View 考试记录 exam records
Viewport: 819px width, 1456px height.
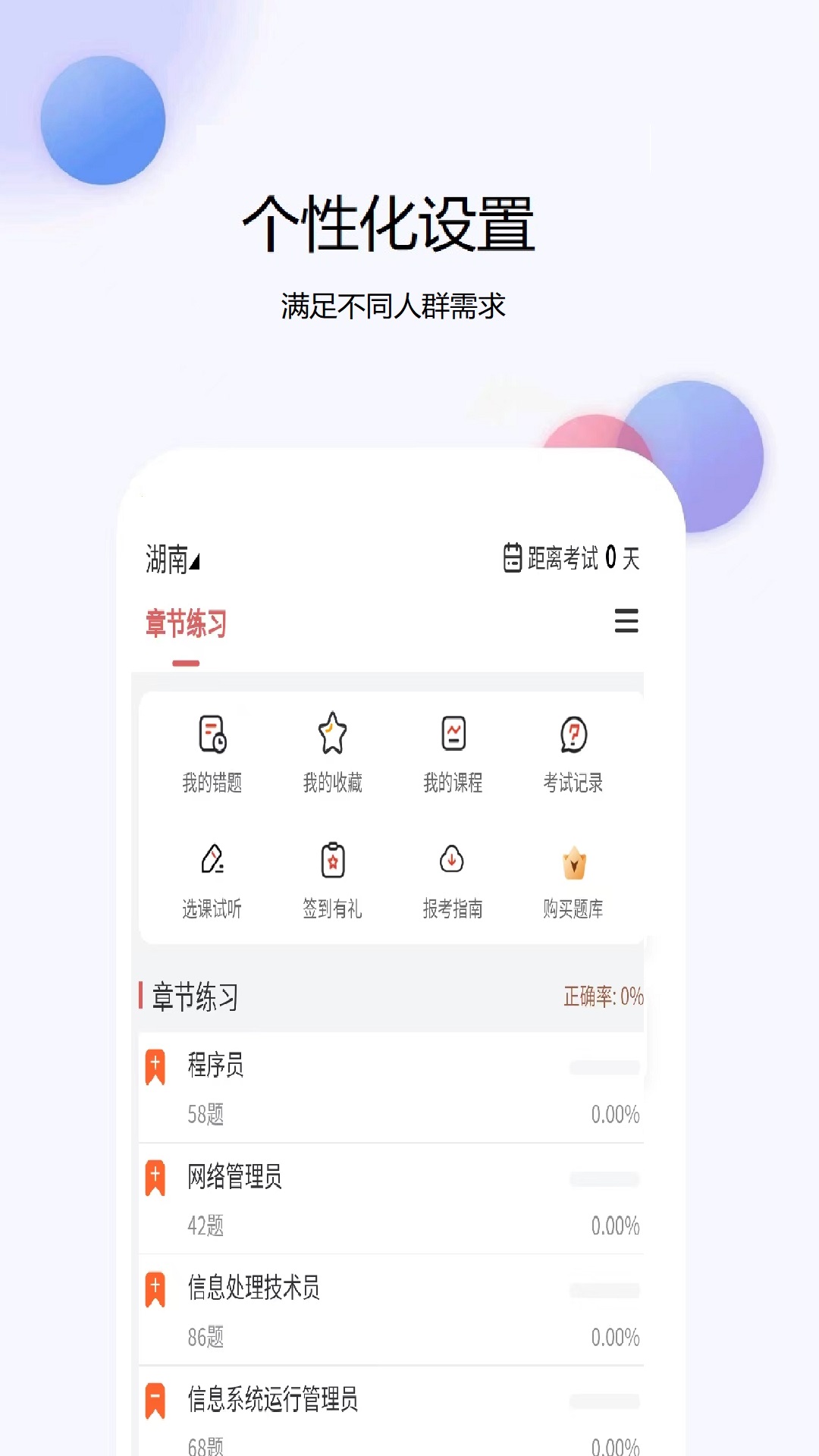[574, 751]
